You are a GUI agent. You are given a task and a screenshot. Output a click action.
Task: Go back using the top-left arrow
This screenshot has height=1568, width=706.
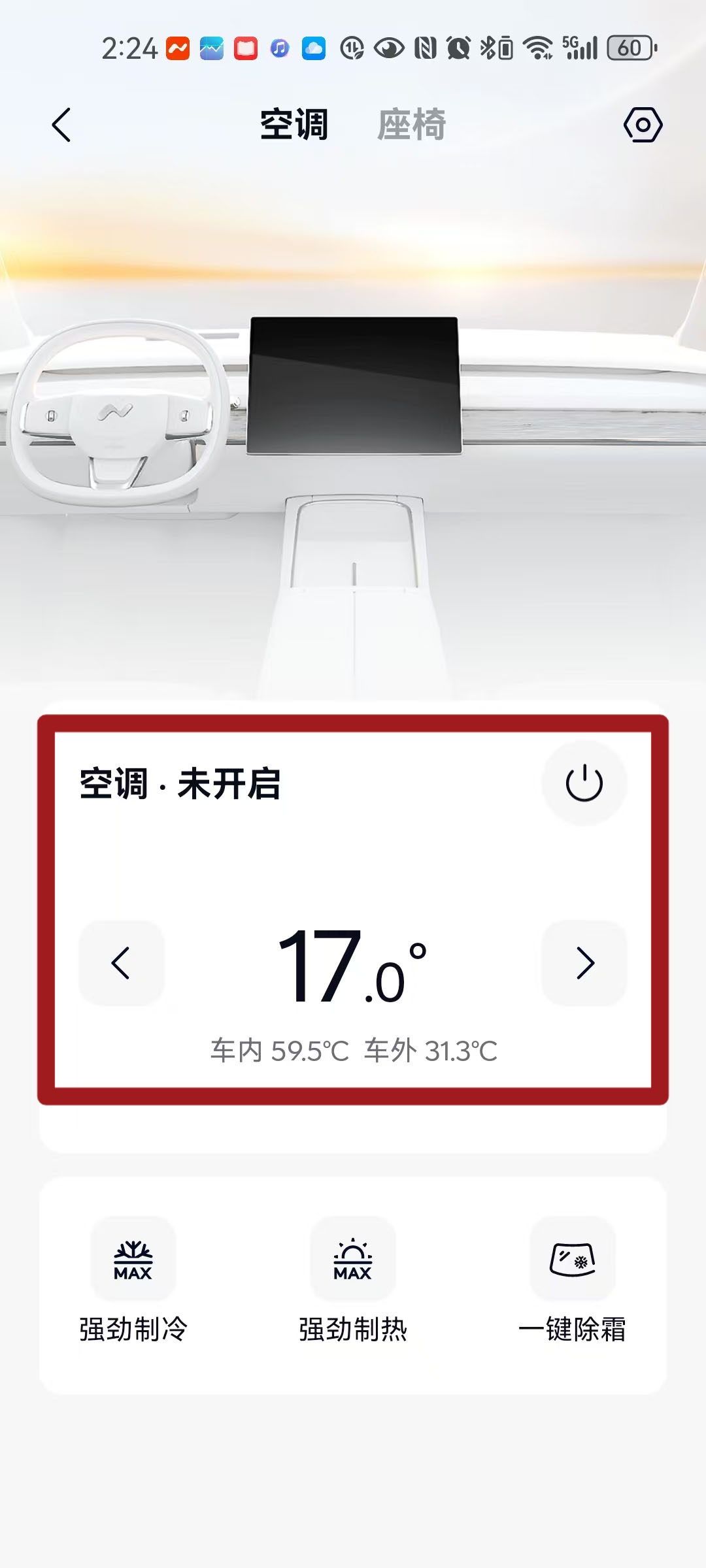point(61,125)
